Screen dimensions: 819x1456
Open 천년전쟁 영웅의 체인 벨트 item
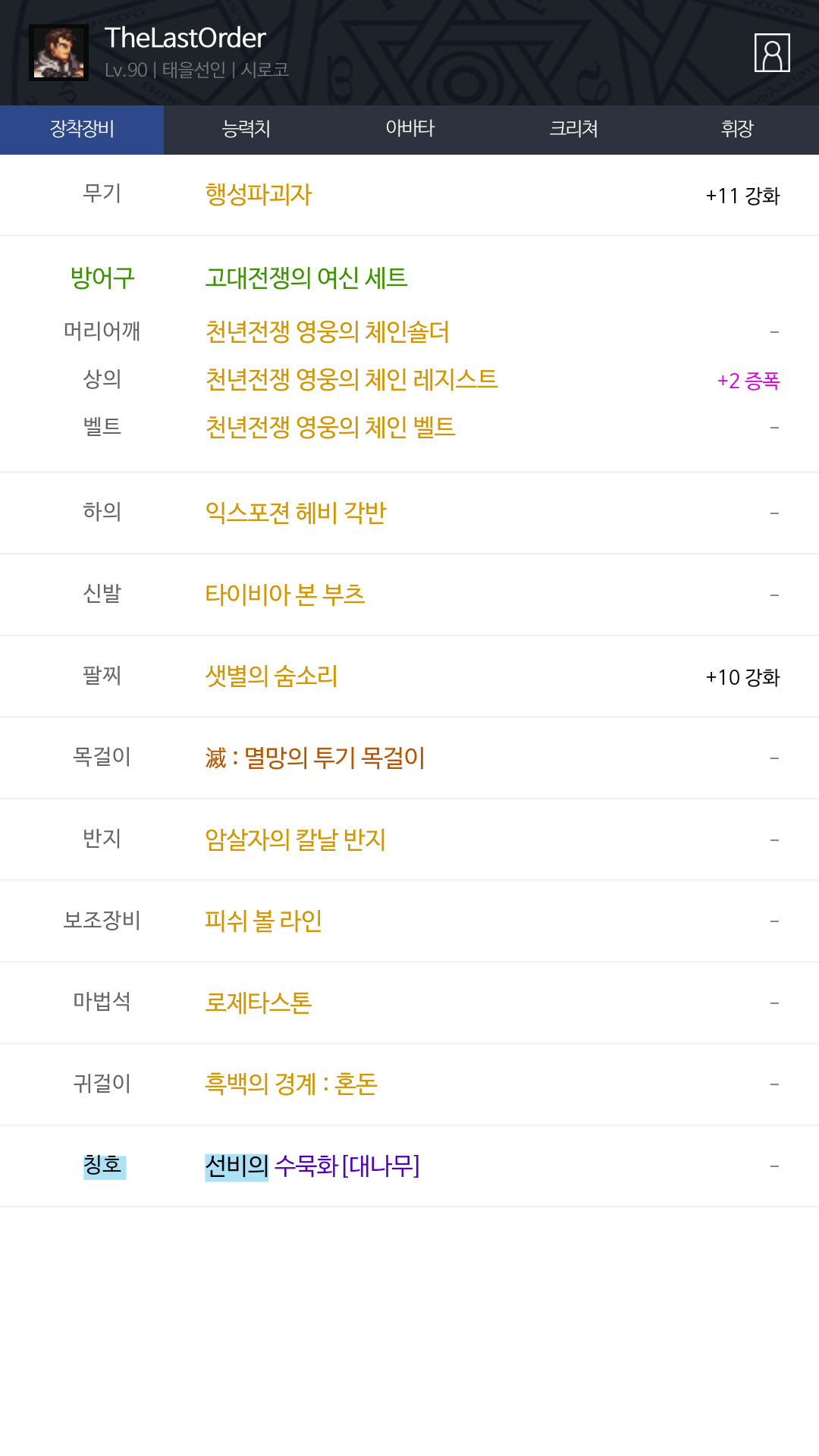(x=331, y=428)
